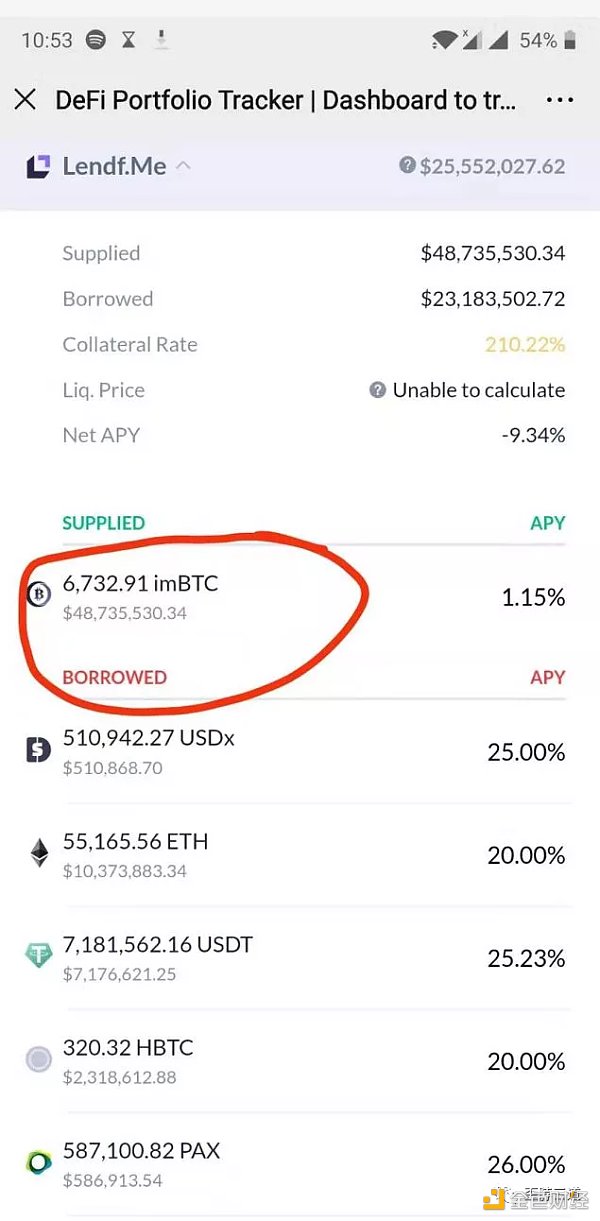Tap the help icon beside Unable to calculate

pyautogui.click(x=378, y=390)
